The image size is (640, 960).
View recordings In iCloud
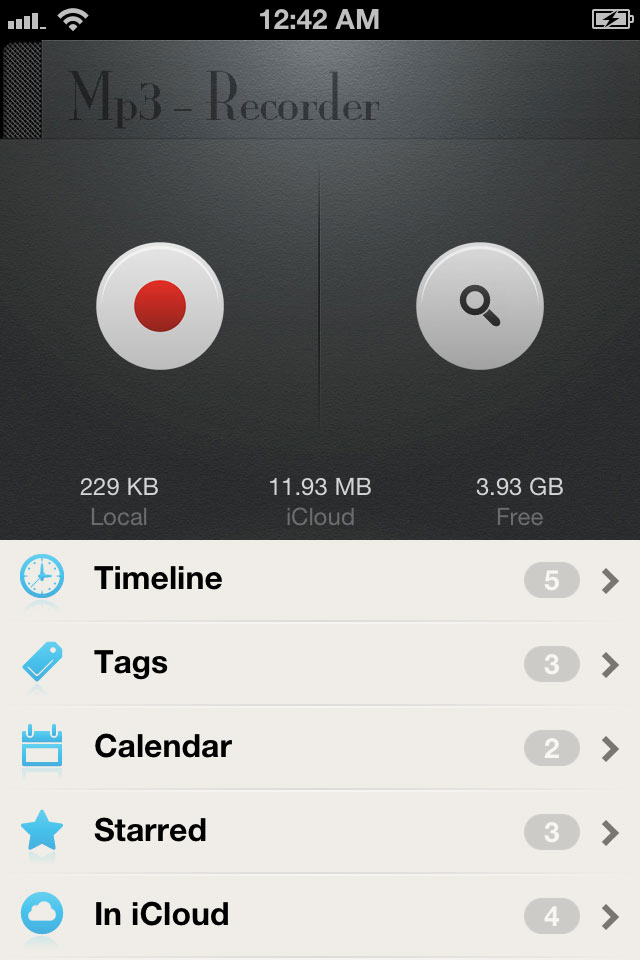(320, 916)
